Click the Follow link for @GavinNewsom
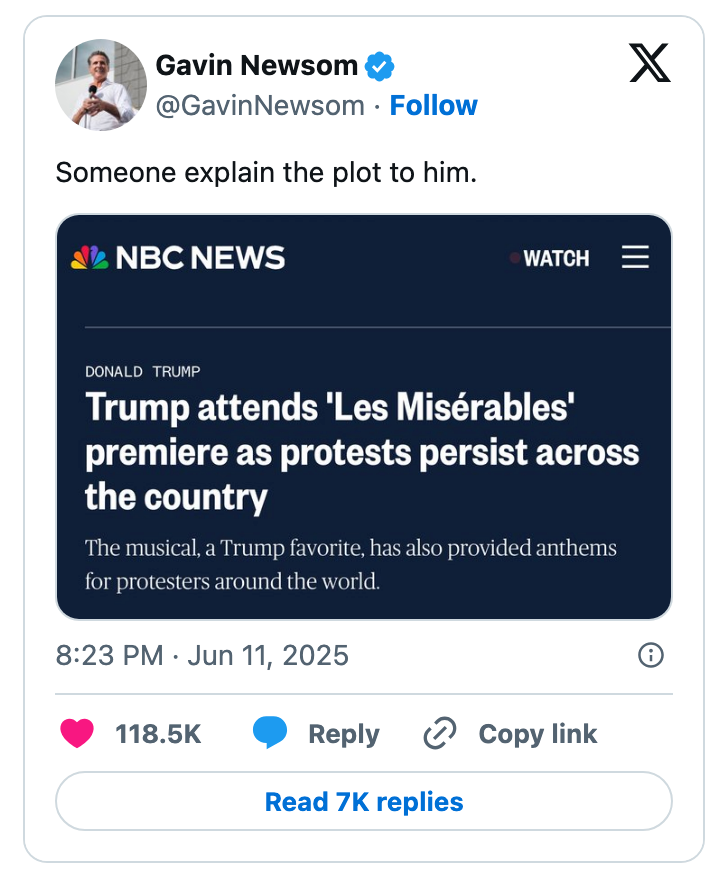 pos(434,104)
